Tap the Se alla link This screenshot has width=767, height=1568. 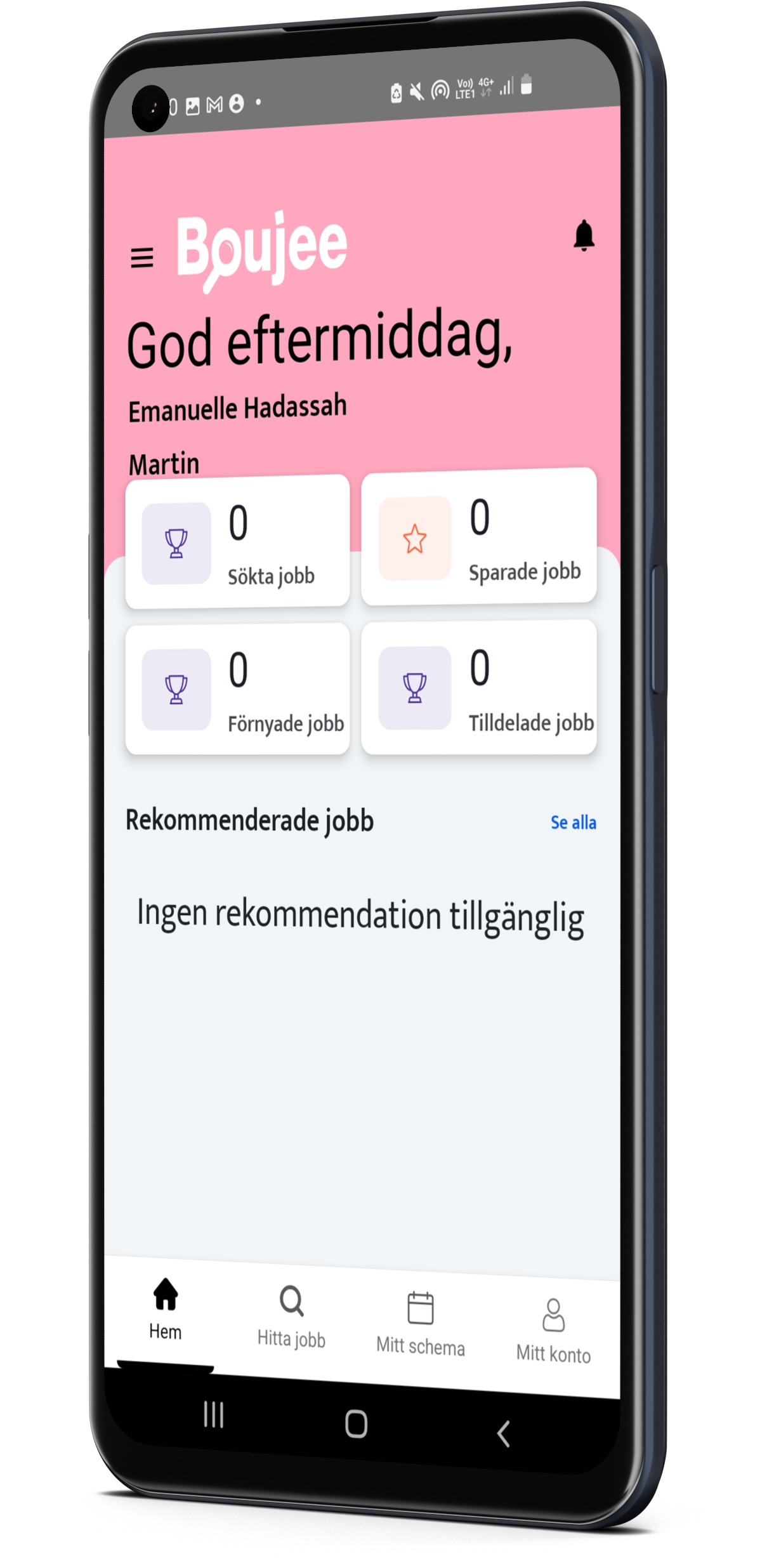[573, 822]
